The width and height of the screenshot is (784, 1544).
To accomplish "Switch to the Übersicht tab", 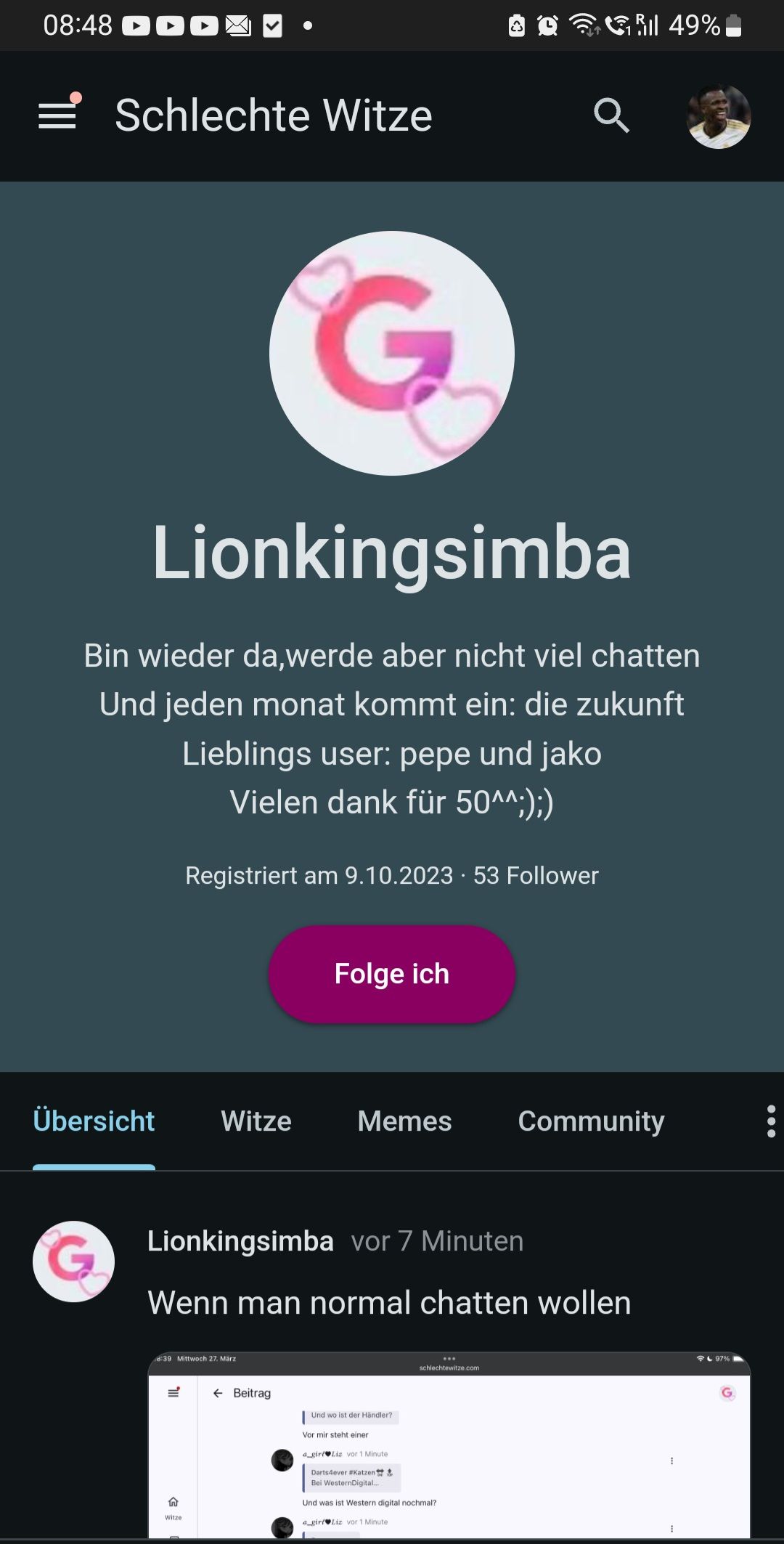I will click(x=94, y=1121).
